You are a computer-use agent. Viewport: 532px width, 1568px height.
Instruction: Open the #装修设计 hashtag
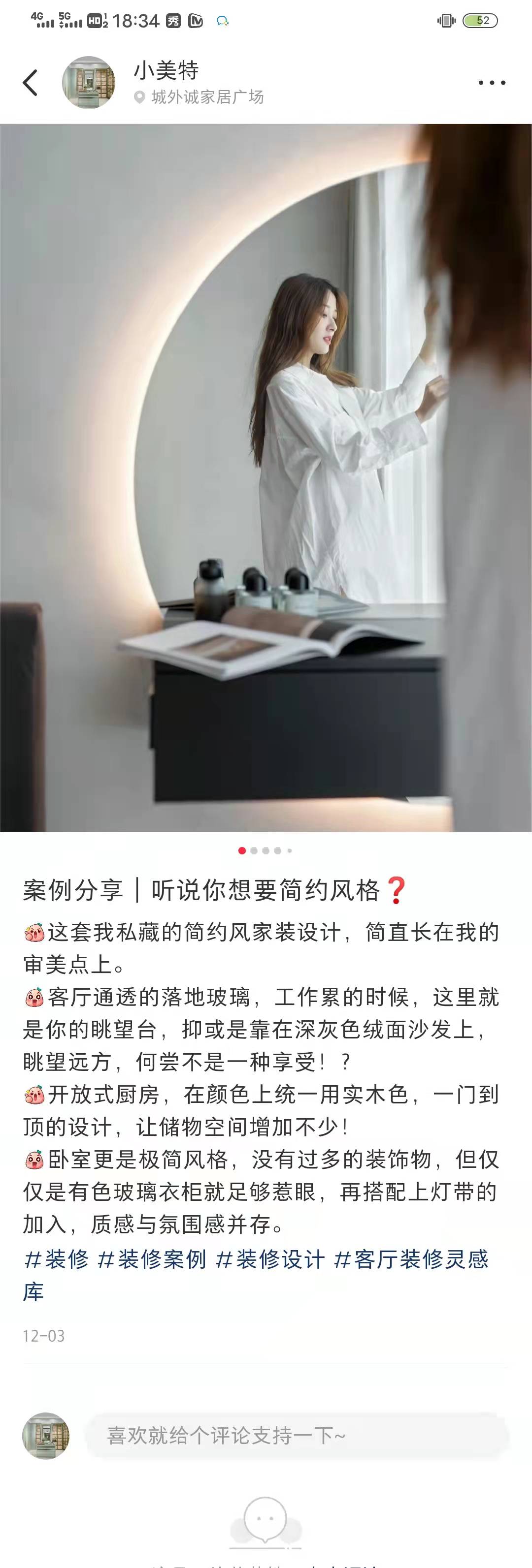[270, 1259]
